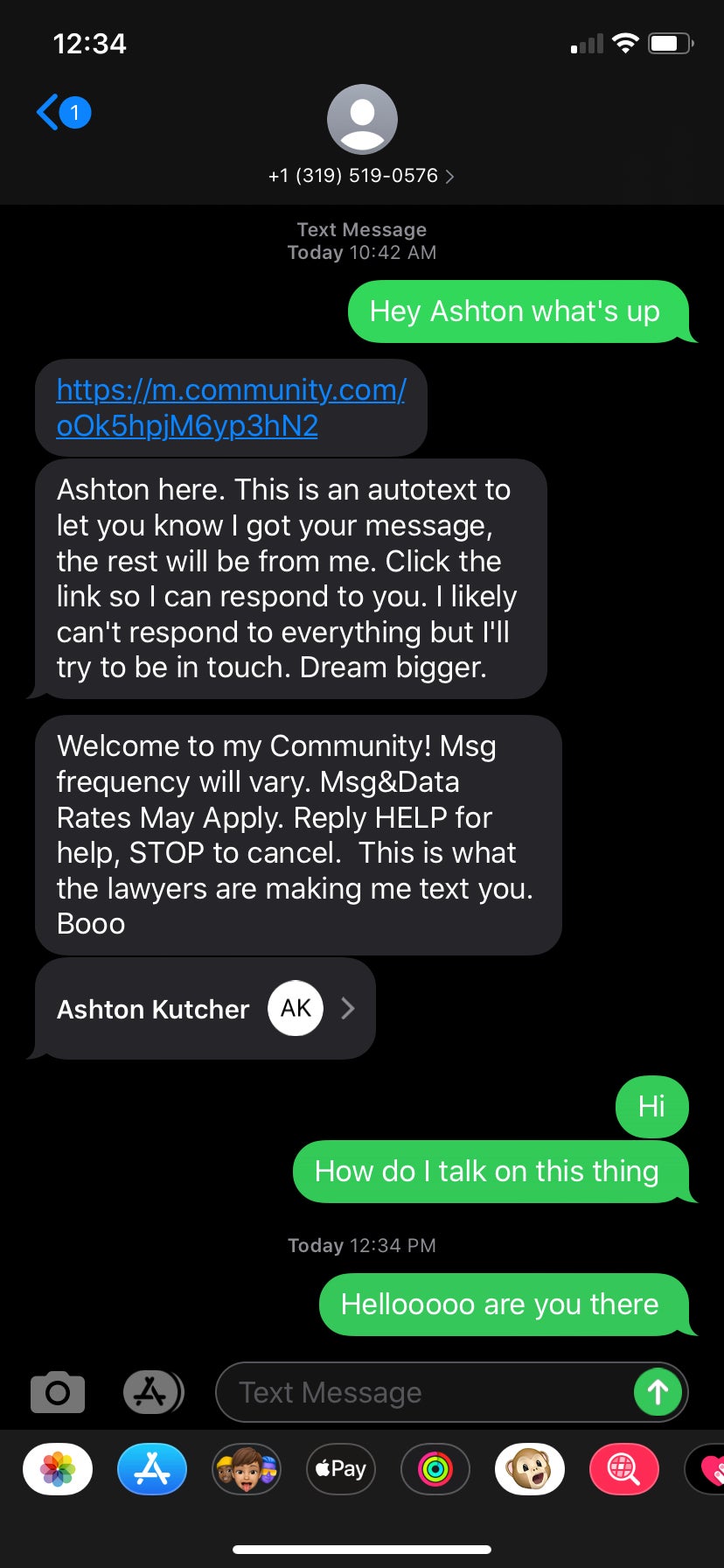Open the Animoji monkey app
The image size is (724, 1568).
530,1469
